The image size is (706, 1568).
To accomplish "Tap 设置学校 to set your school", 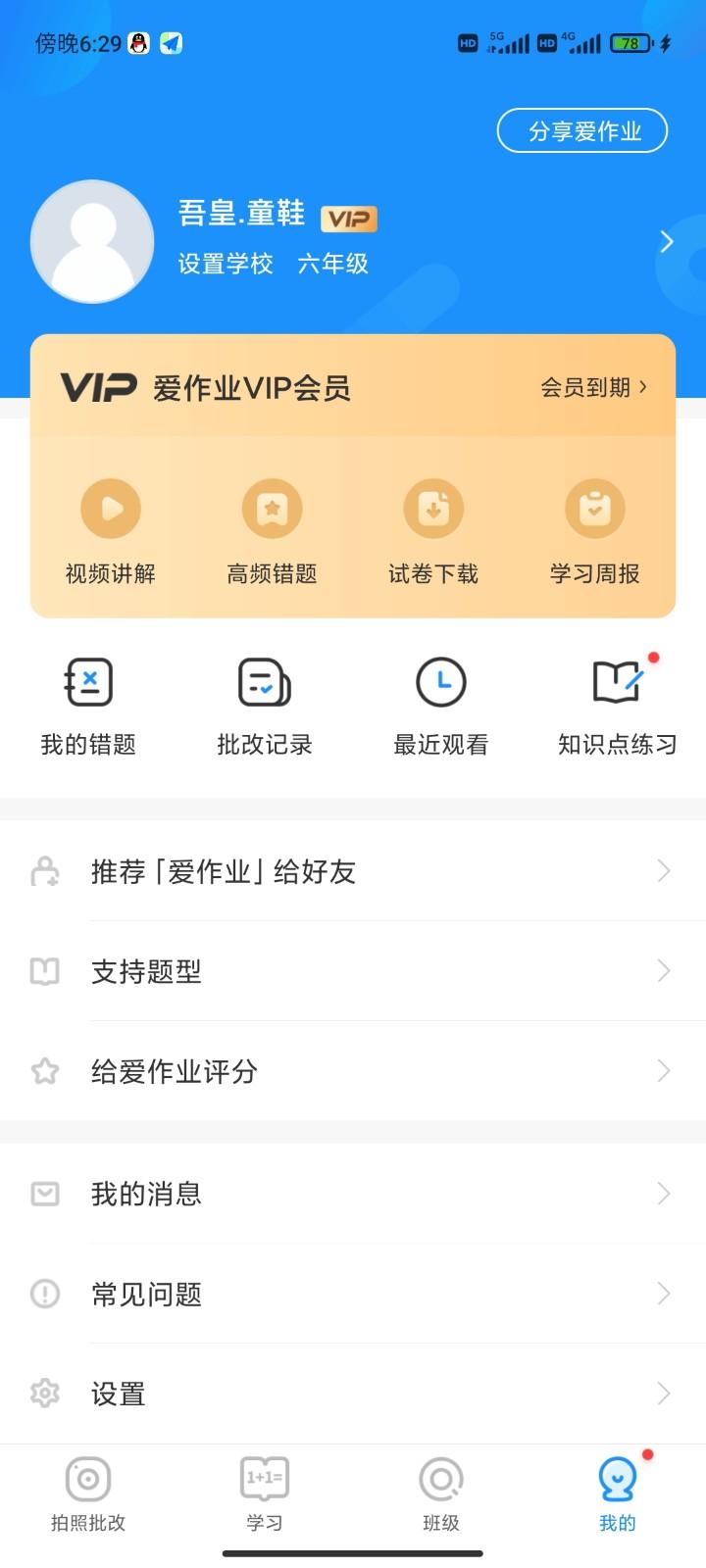I will 227,265.
